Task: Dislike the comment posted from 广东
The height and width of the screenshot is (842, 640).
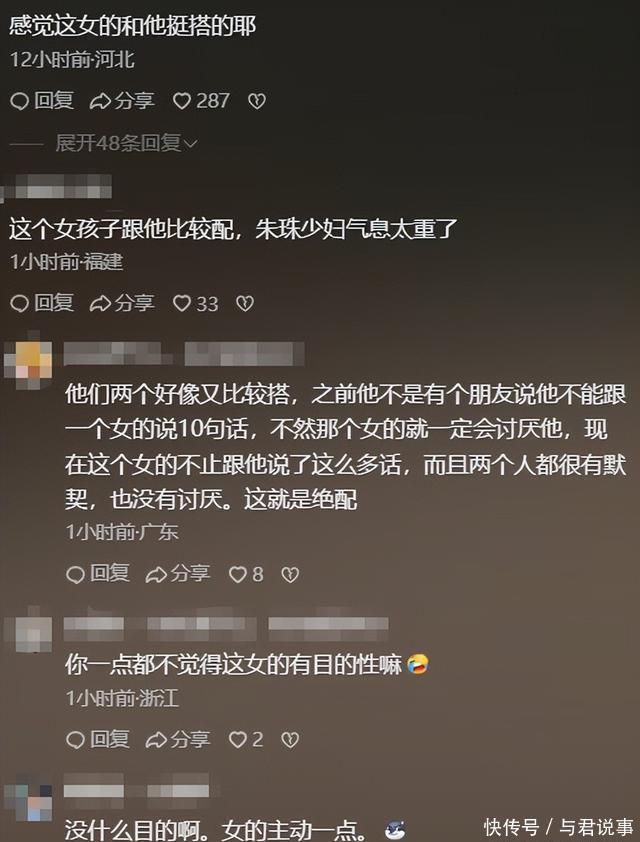Action: (x=290, y=575)
